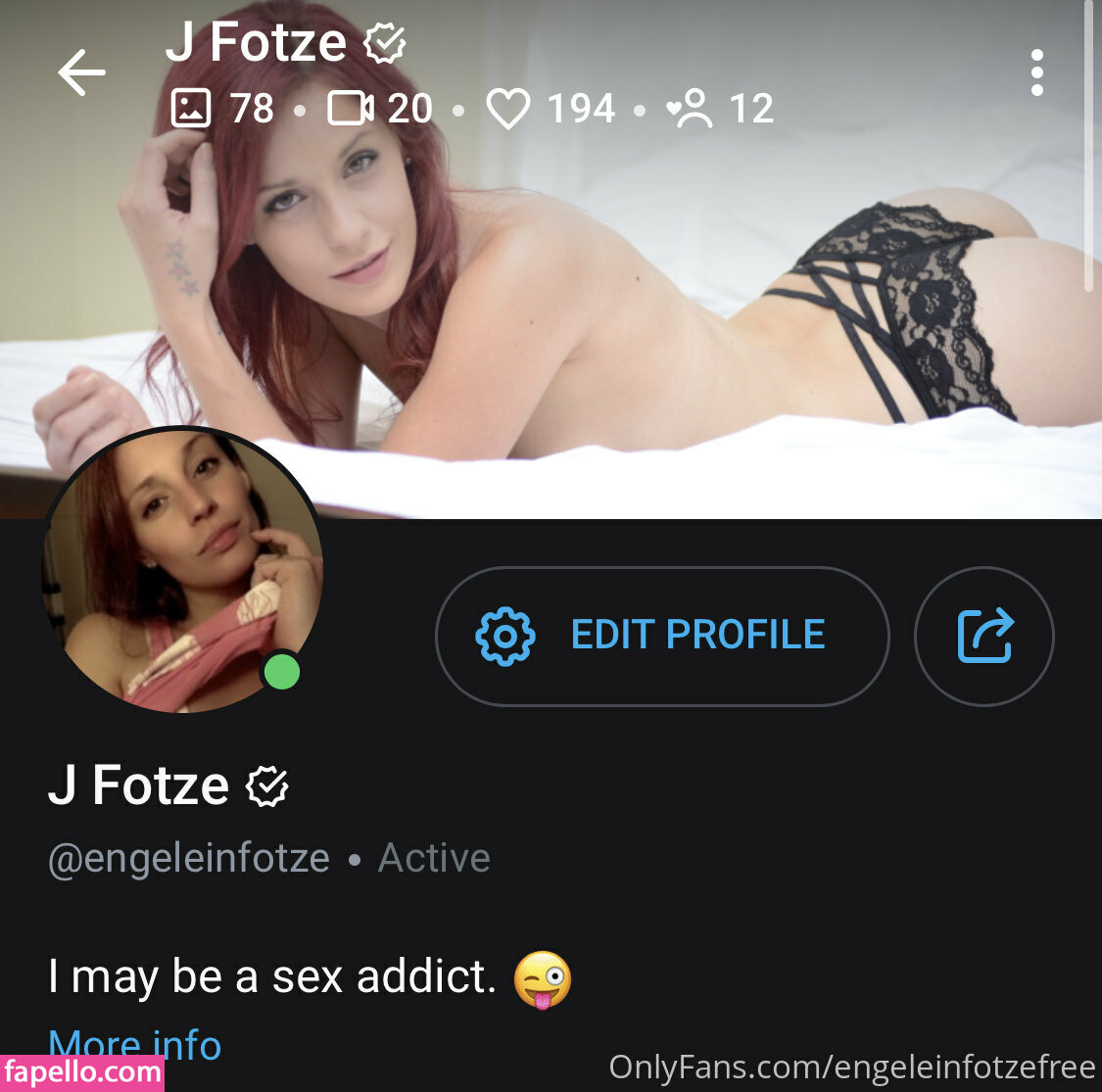Tap the Edit Profile button

pyautogui.click(x=662, y=636)
